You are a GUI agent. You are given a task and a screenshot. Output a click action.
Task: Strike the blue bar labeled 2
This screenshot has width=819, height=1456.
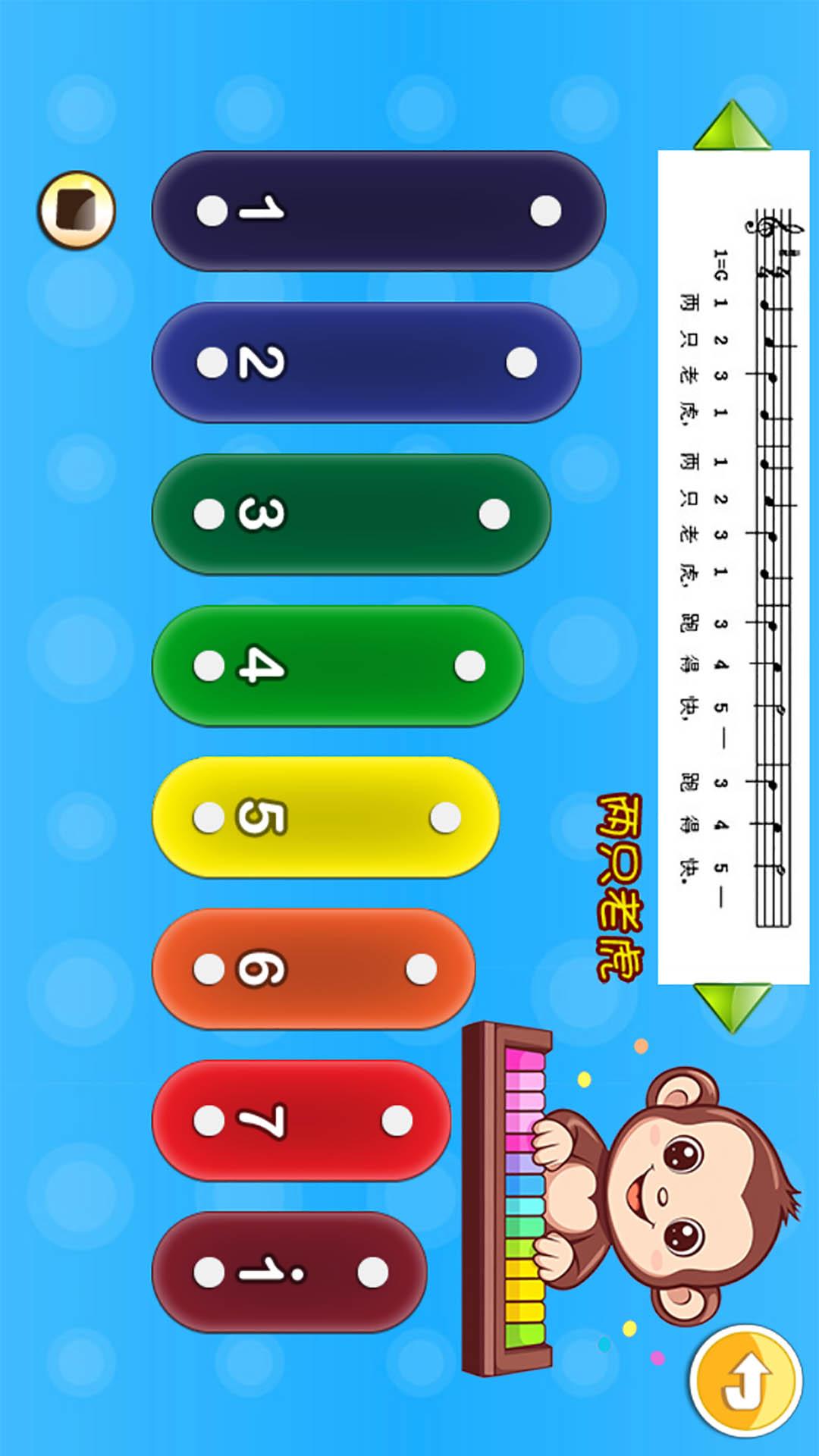tap(367, 362)
